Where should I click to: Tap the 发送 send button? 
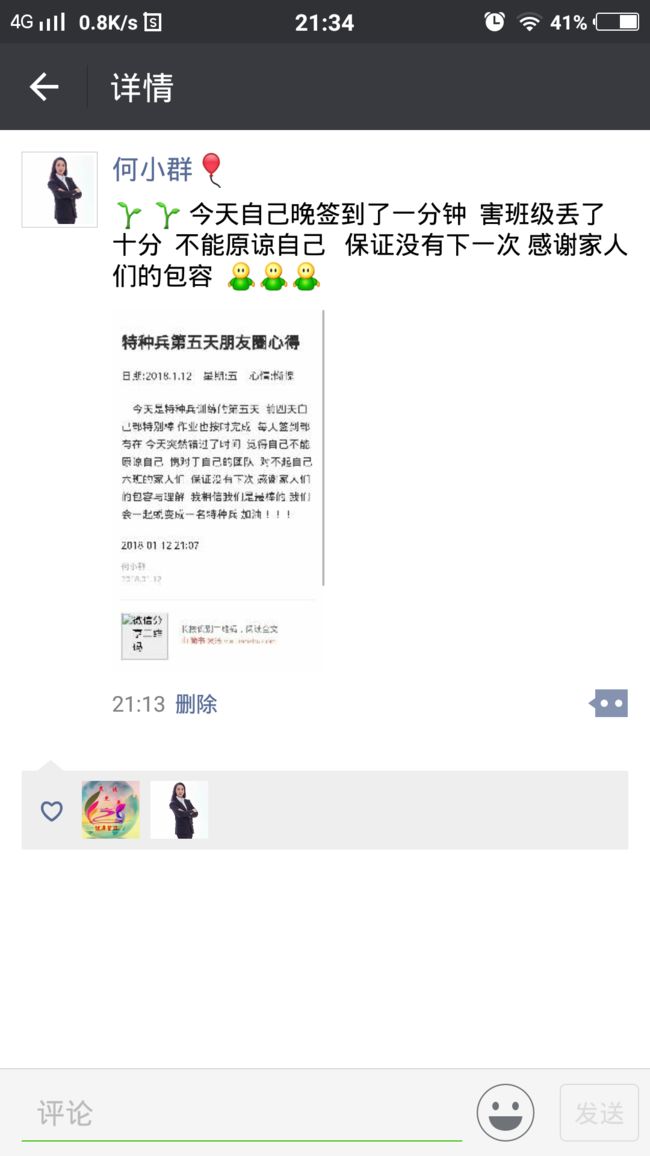point(599,1113)
